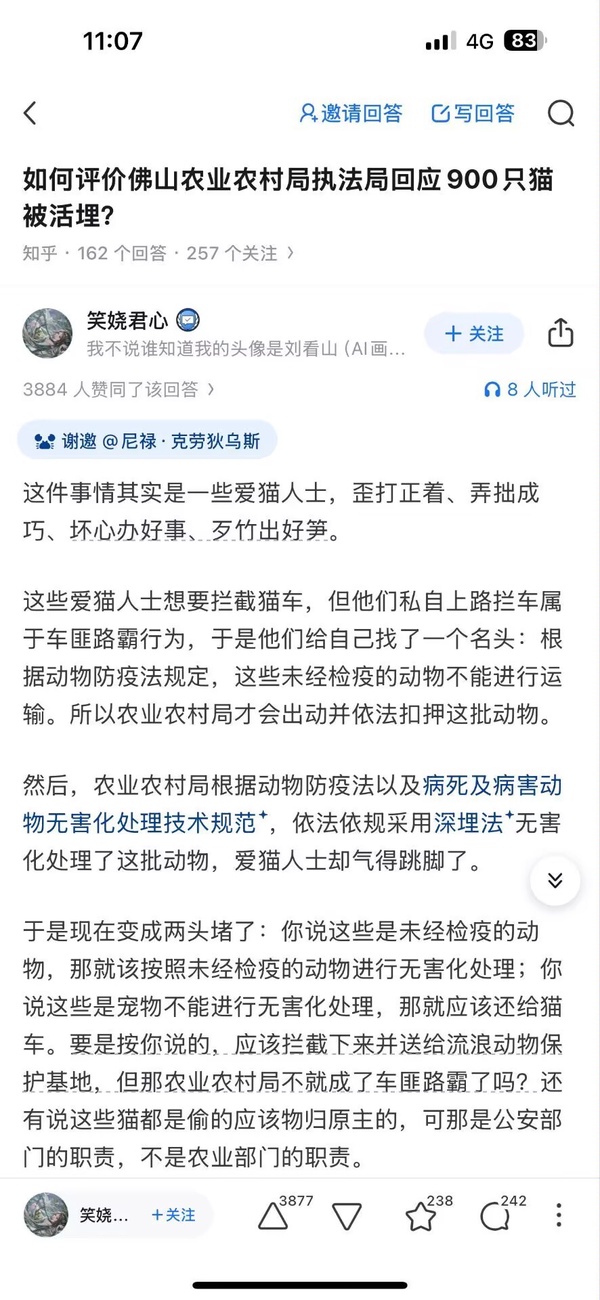The width and height of the screenshot is (600, 1300).
Task: Open the 162 个回答 answers list
Action: pos(122,253)
